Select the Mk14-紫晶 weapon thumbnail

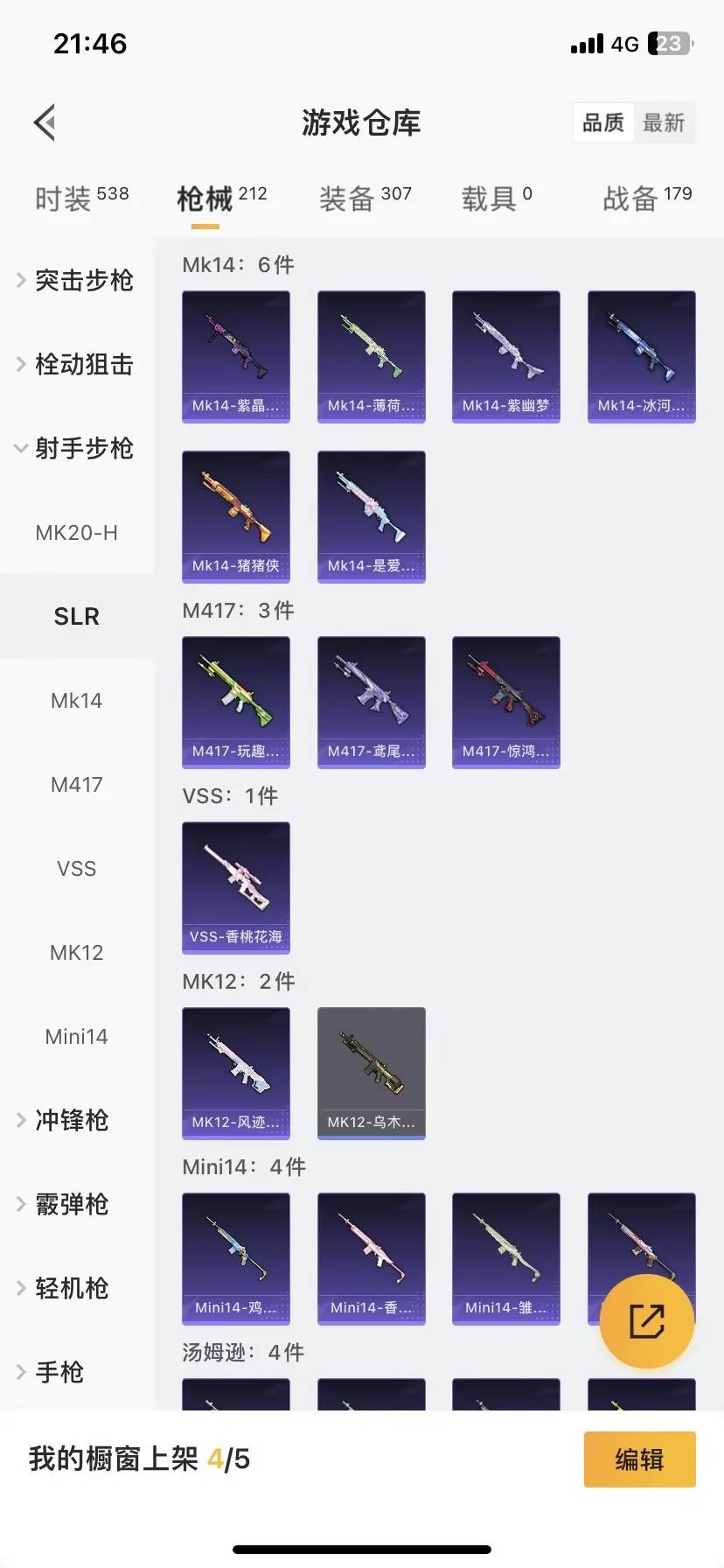tap(235, 356)
